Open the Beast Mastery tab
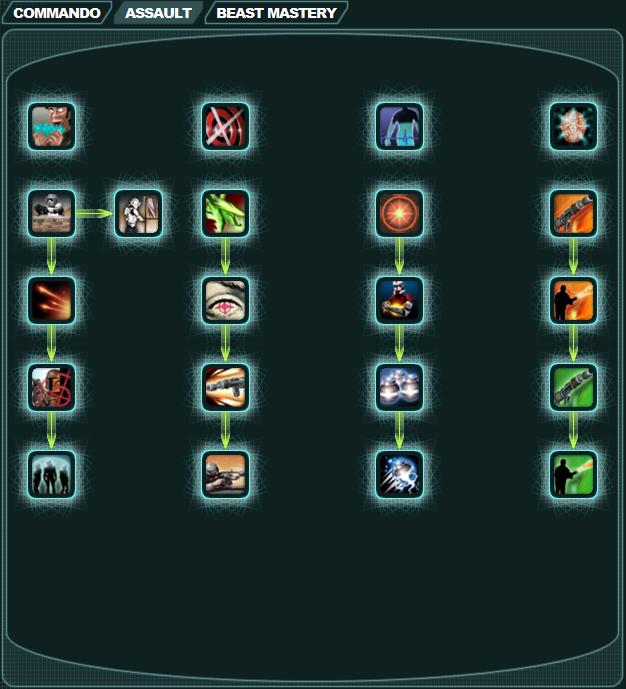The width and height of the screenshot is (626, 689). [276, 13]
